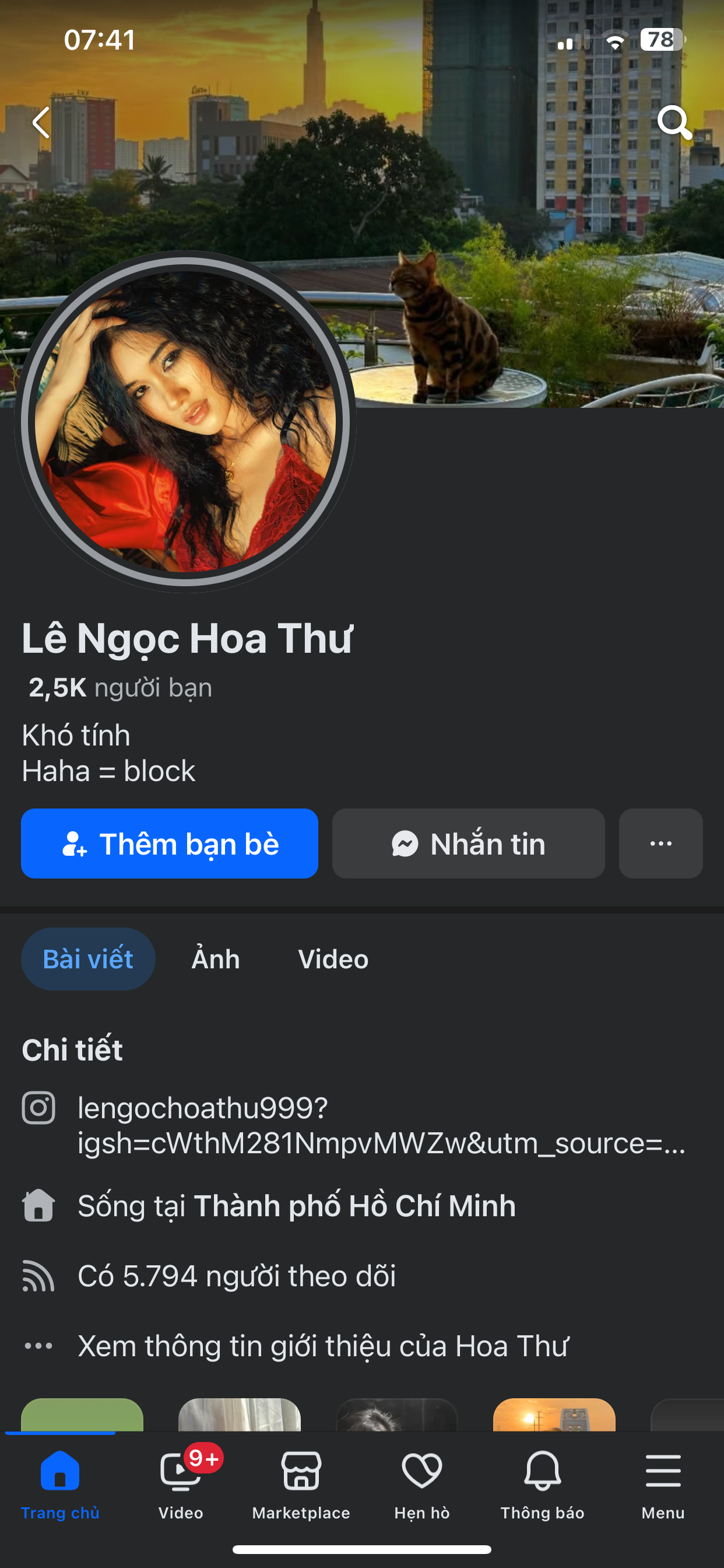The width and height of the screenshot is (724, 1568).
Task: Open the three-dot more options button
Action: pyautogui.click(x=660, y=843)
